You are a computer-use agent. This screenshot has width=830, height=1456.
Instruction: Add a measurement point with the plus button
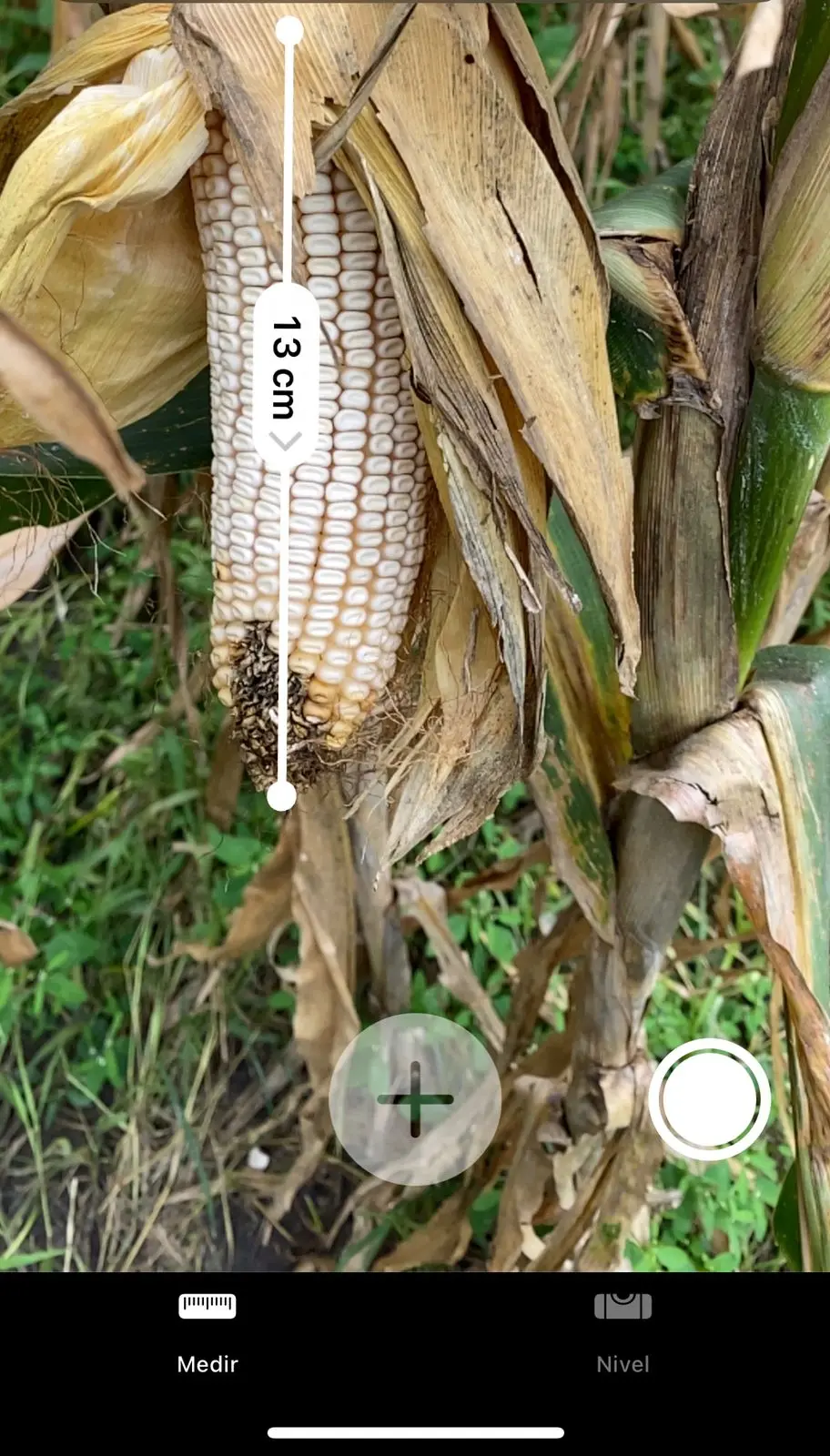click(x=415, y=1099)
